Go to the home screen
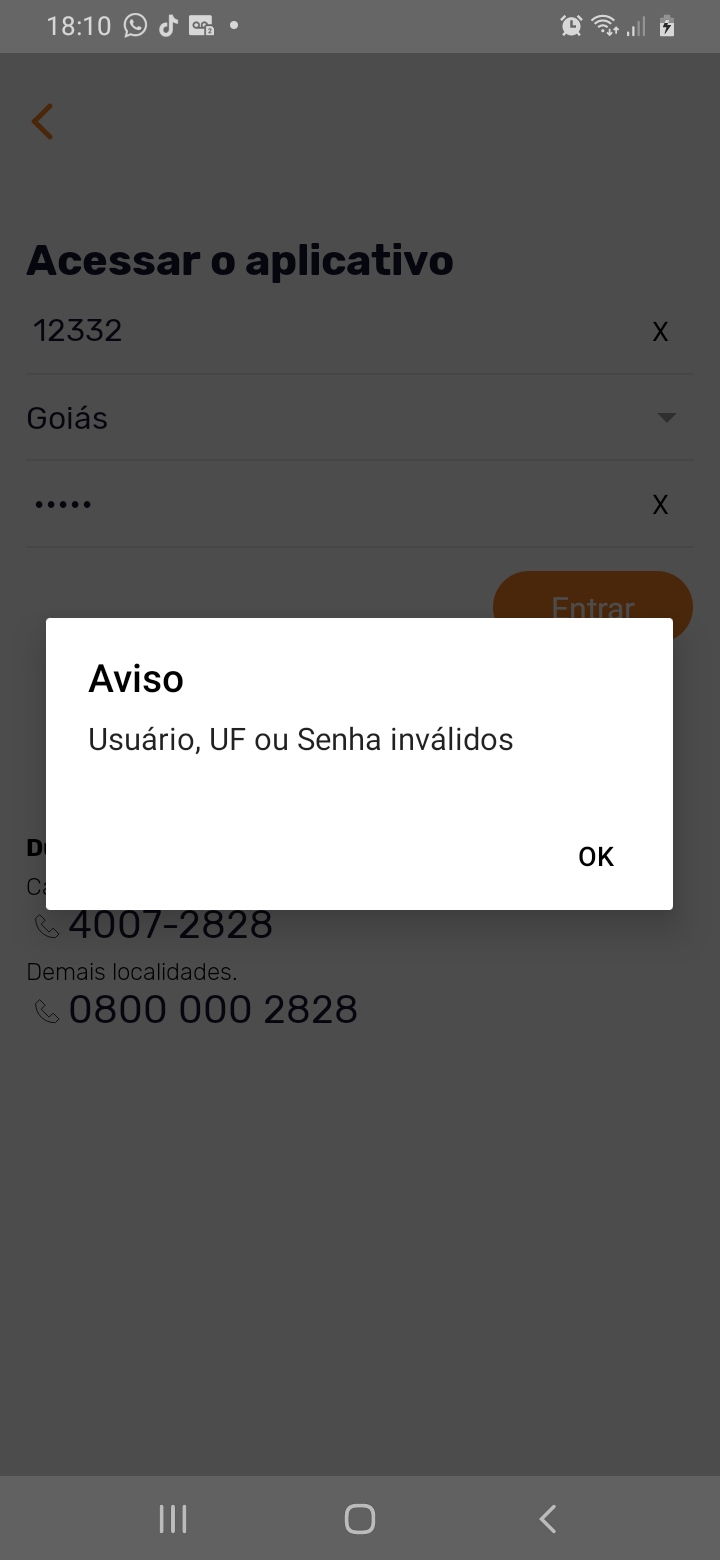This screenshot has width=720, height=1560. 359,1519
